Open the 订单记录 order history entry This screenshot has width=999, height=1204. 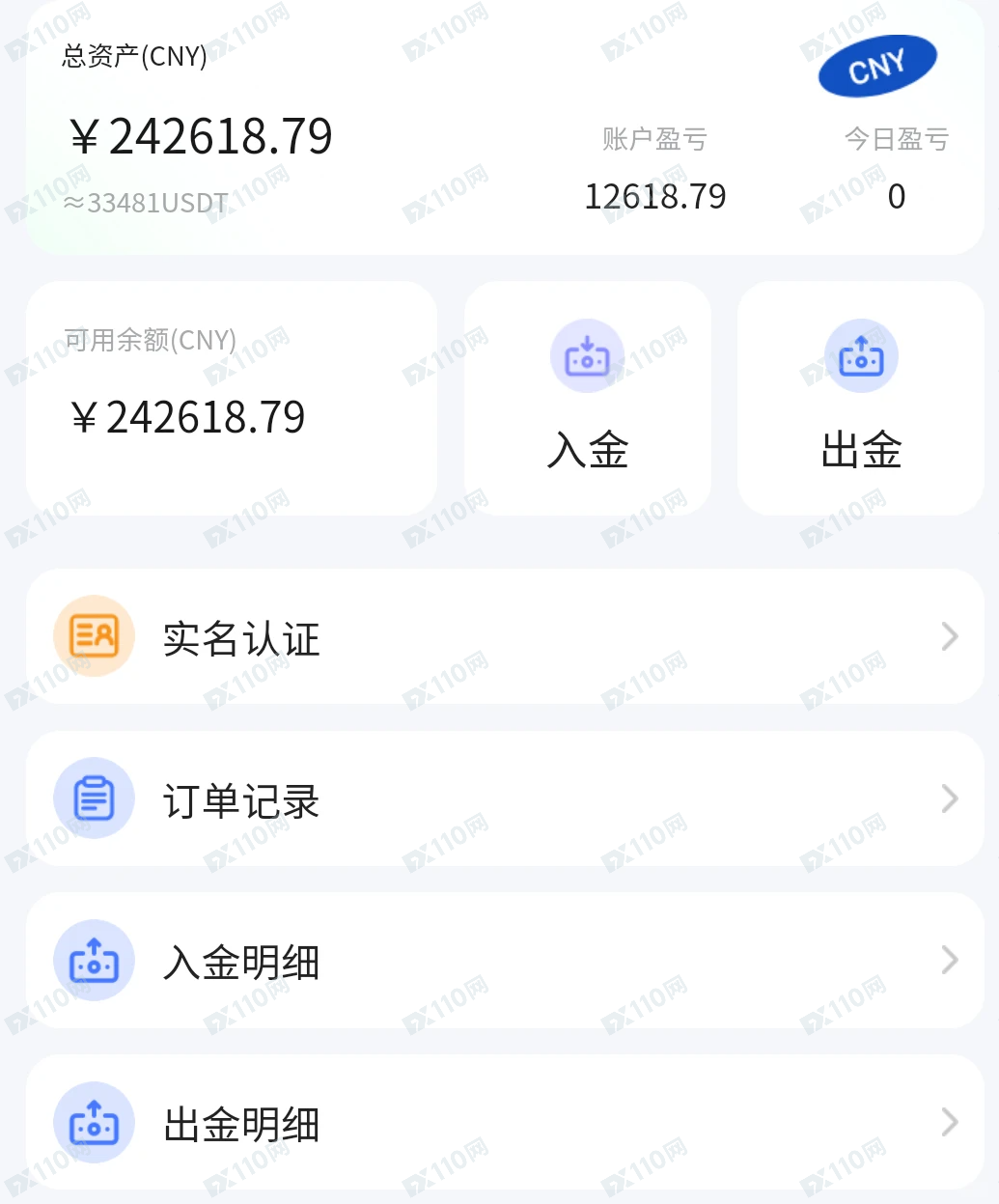point(241,799)
